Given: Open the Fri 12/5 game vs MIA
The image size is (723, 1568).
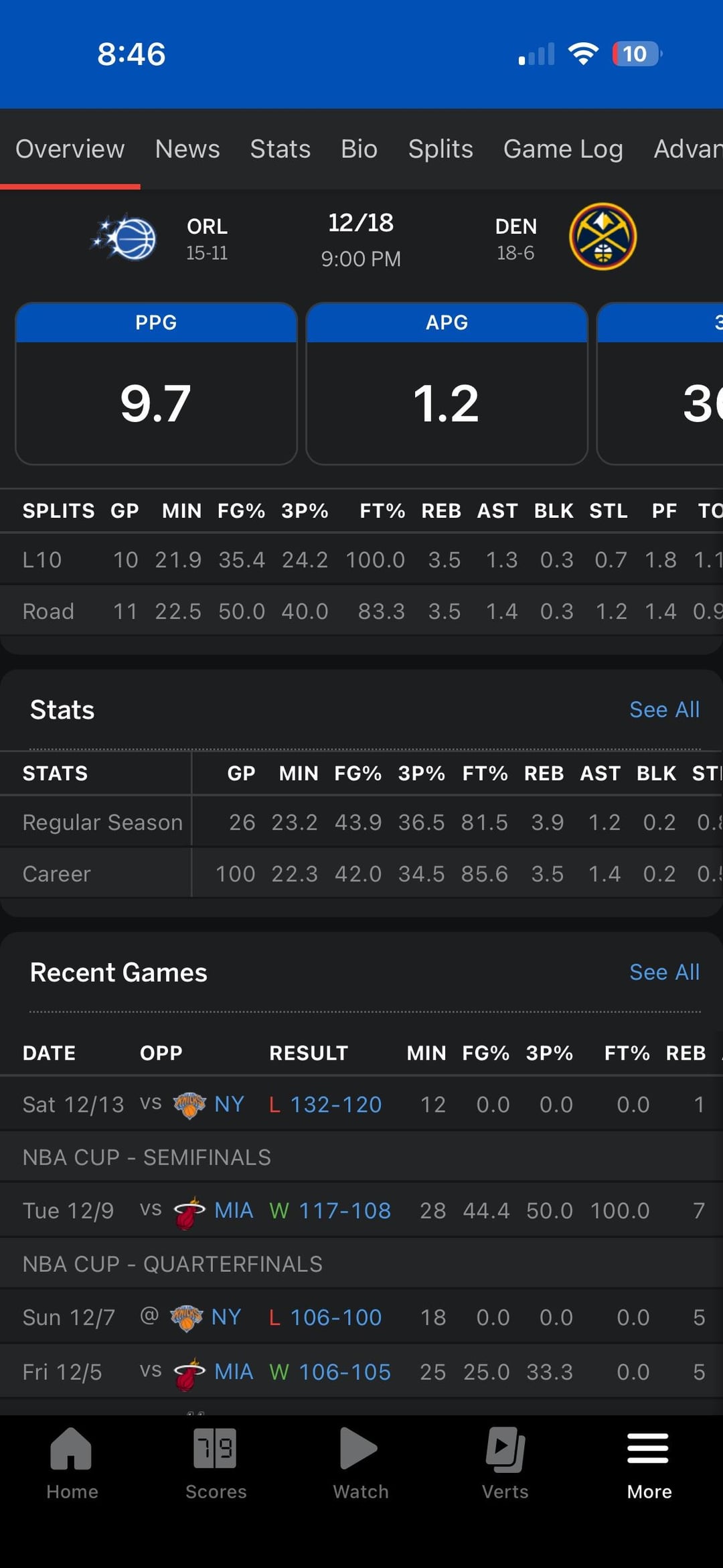Looking at the screenshot, I should pos(344,1372).
